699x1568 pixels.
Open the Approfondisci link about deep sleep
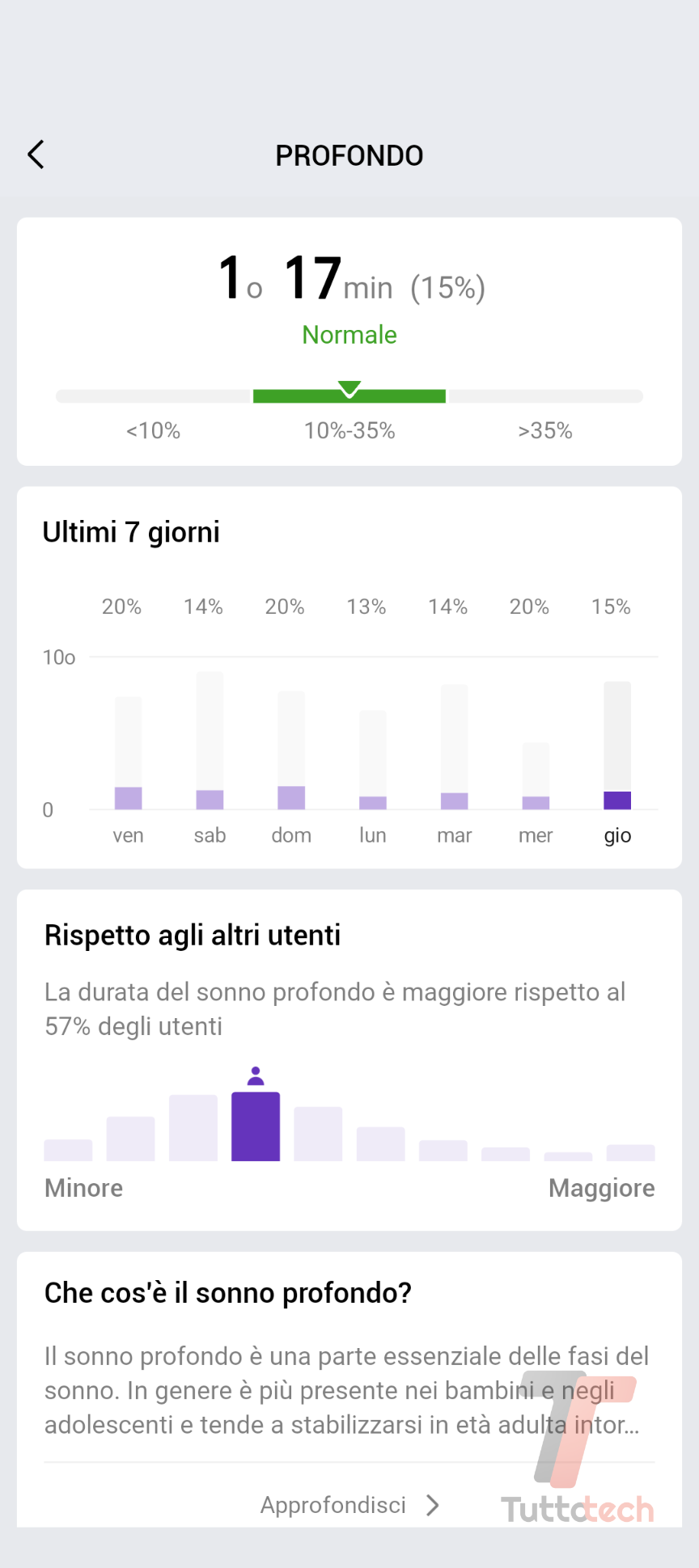click(349, 1505)
